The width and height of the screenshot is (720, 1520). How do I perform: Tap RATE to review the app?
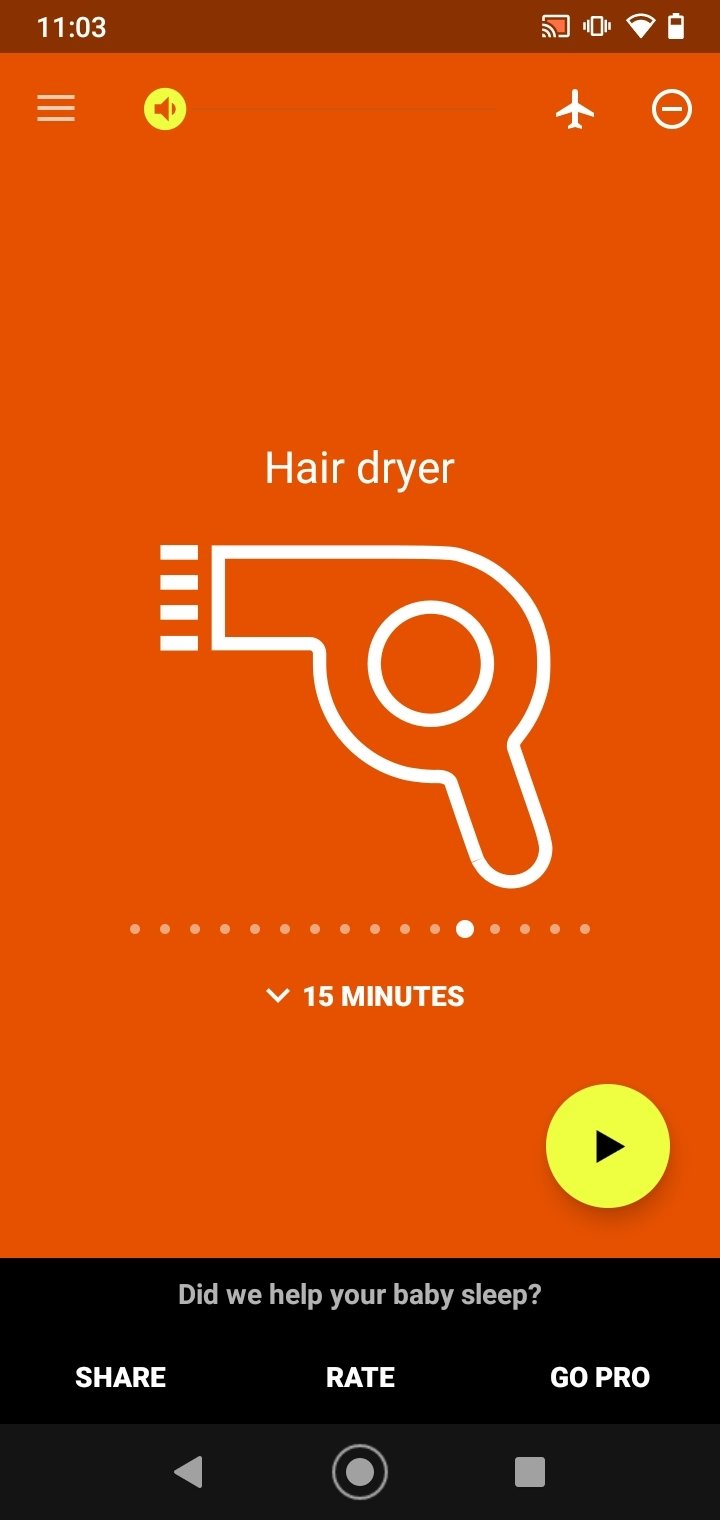click(x=360, y=1377)
